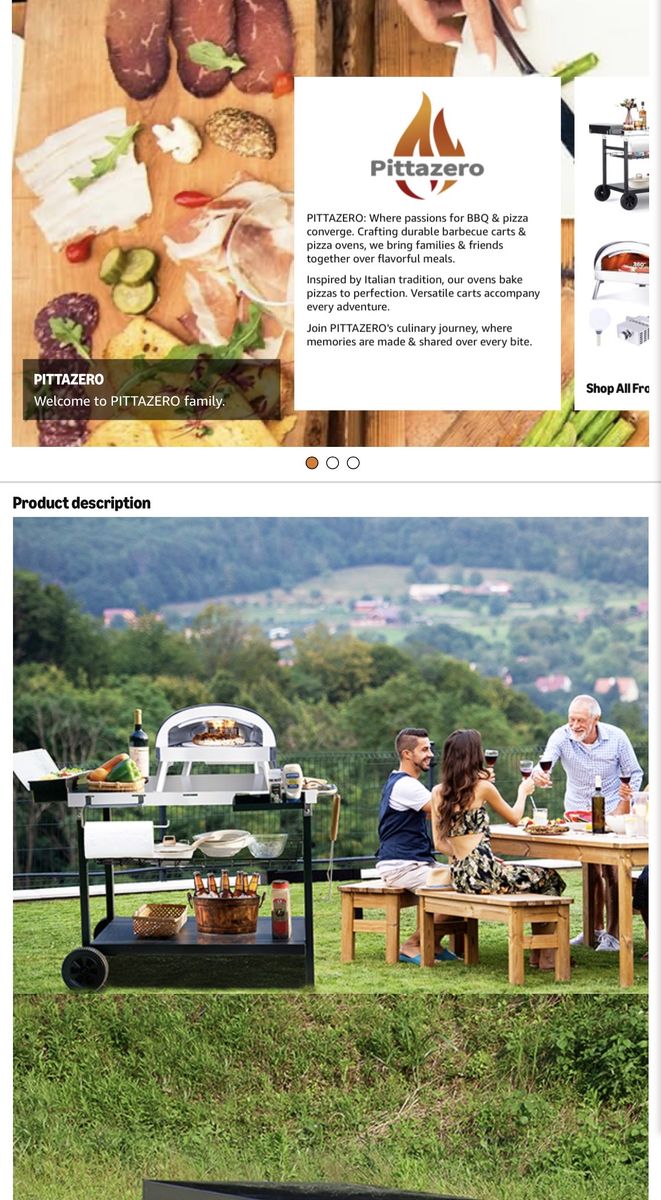Screen dimensions: 661x1200
Task: Open the Shop All From card
Action: pyautogui.click(x=612, y=243)
